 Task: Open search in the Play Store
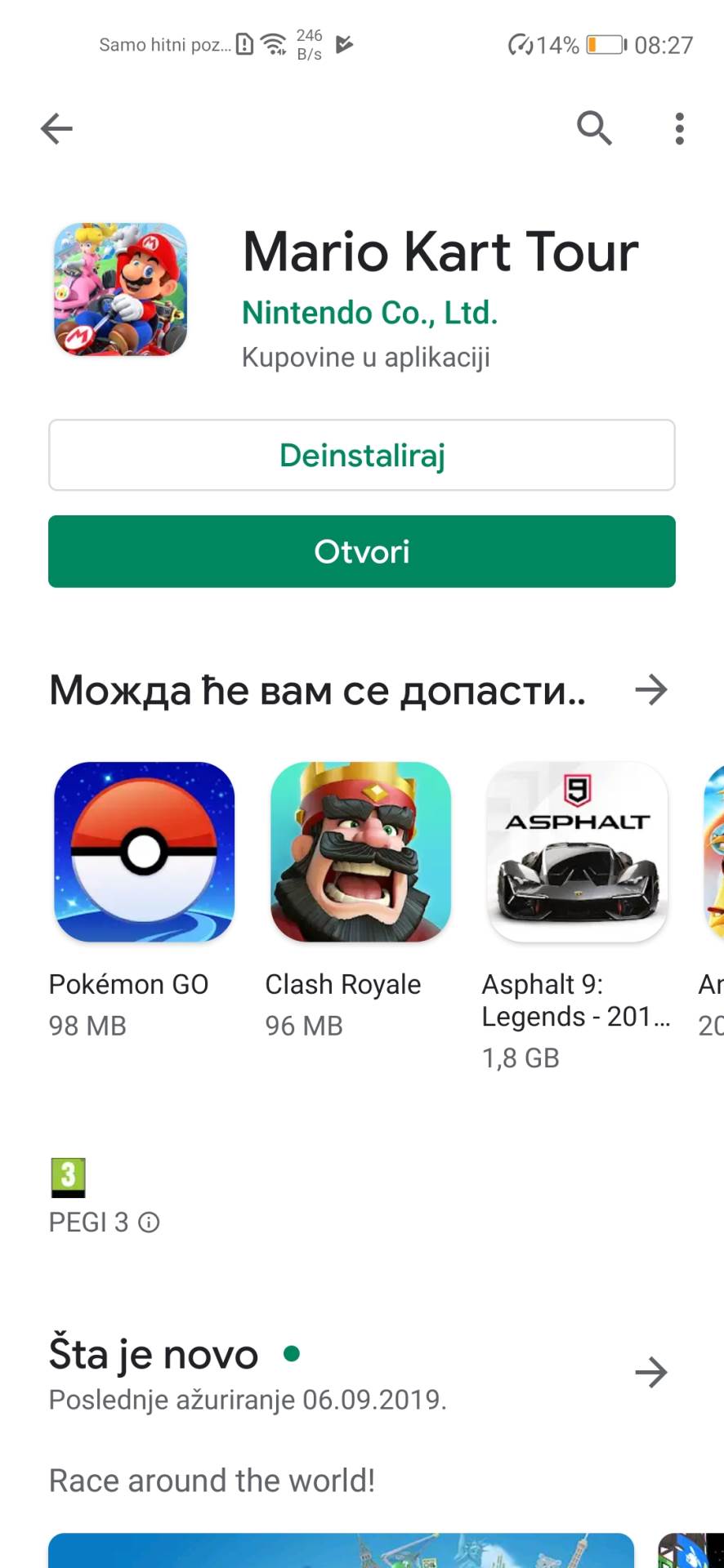pos(594,128)
